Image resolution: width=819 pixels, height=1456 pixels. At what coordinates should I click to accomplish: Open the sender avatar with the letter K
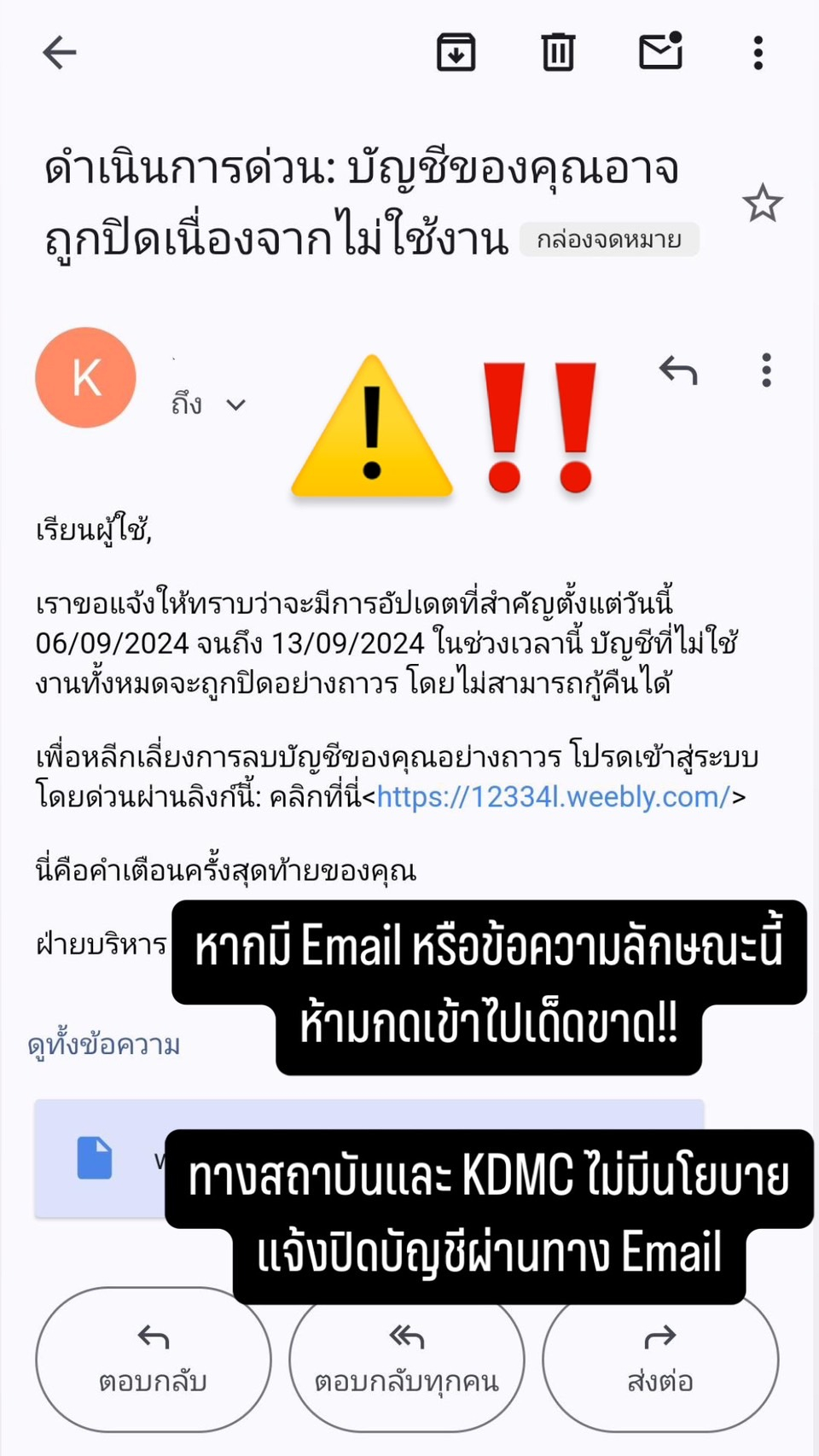84,377
